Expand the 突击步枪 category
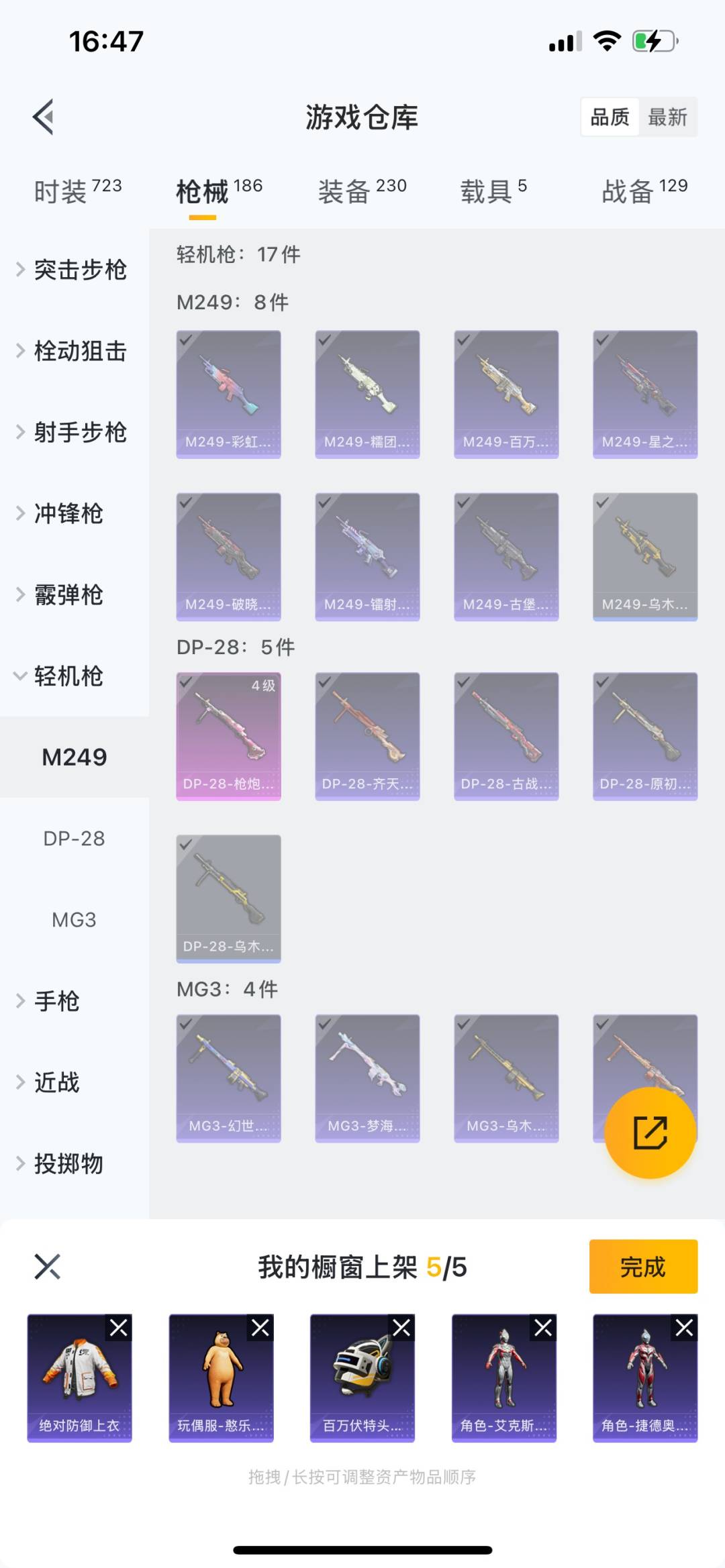This screenshot has width=725, height=1568. [x=74, y=270]
